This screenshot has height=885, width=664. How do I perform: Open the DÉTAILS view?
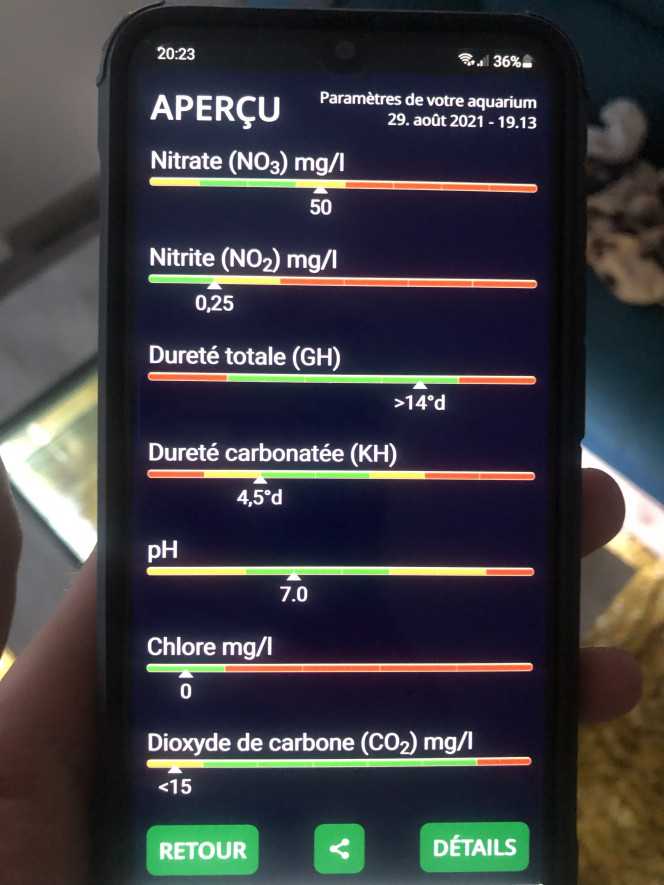click(474, 848)
